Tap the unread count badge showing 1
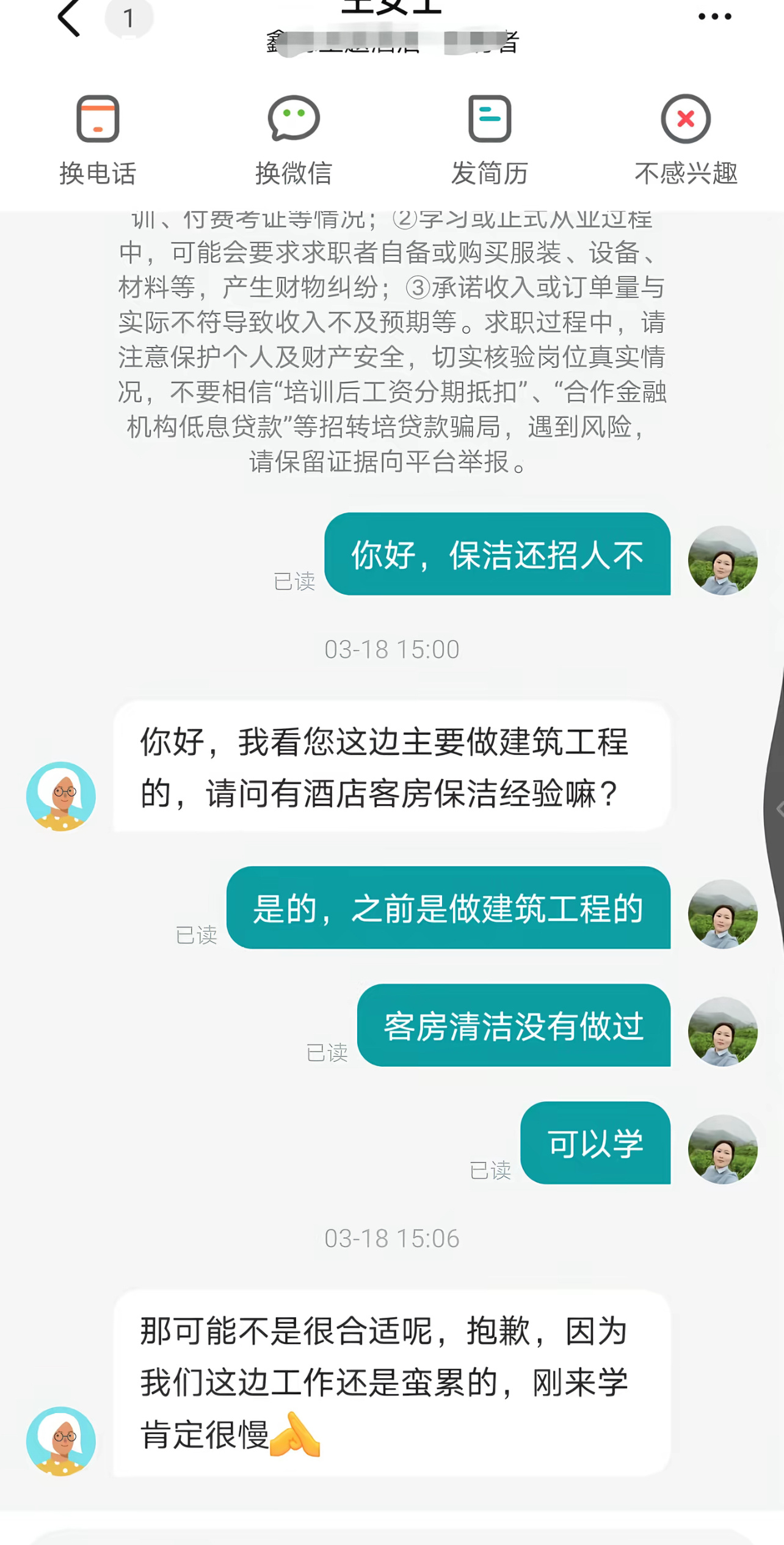 (128, 18)
